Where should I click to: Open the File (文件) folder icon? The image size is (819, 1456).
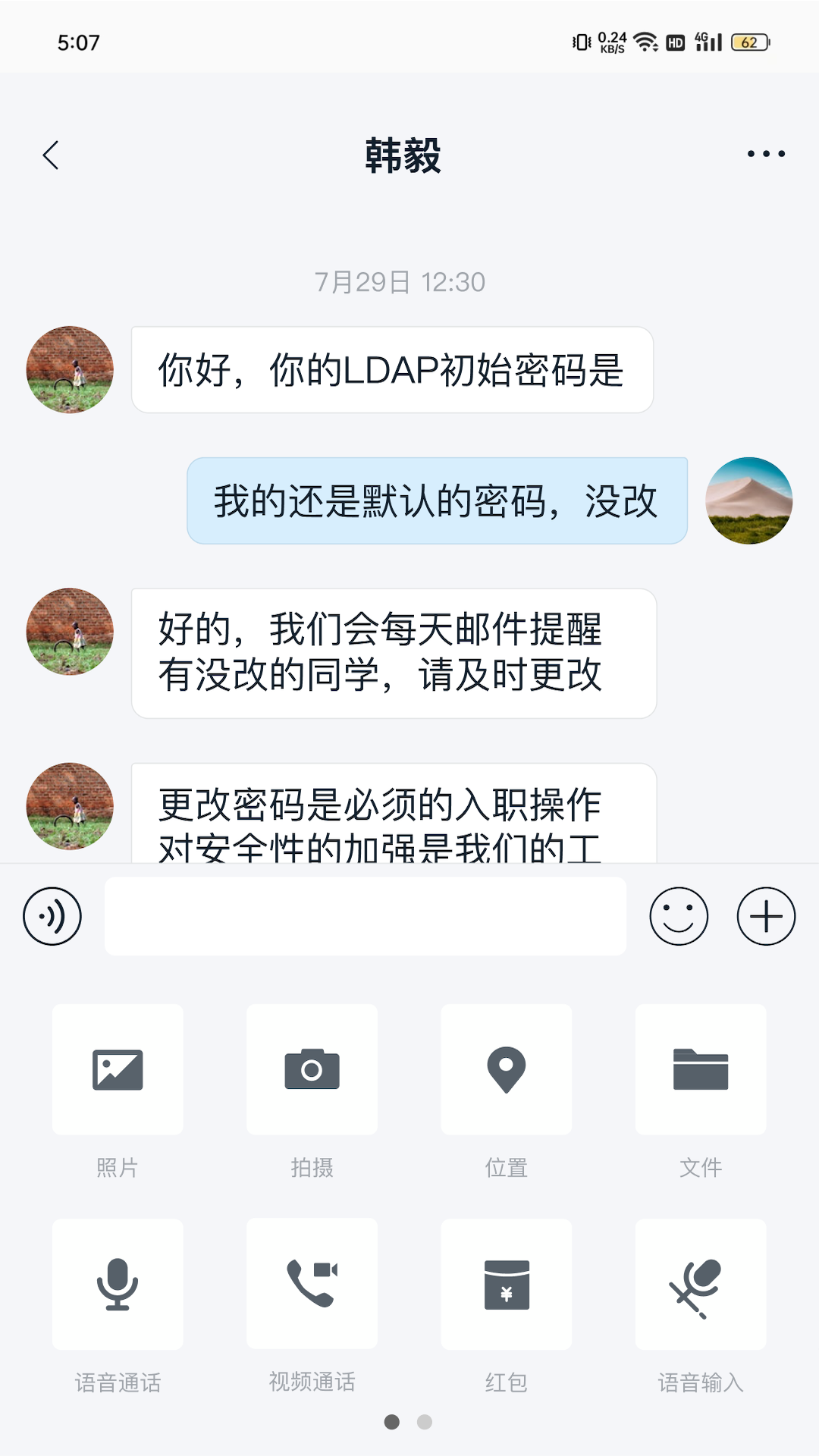tap(700, 1069)
